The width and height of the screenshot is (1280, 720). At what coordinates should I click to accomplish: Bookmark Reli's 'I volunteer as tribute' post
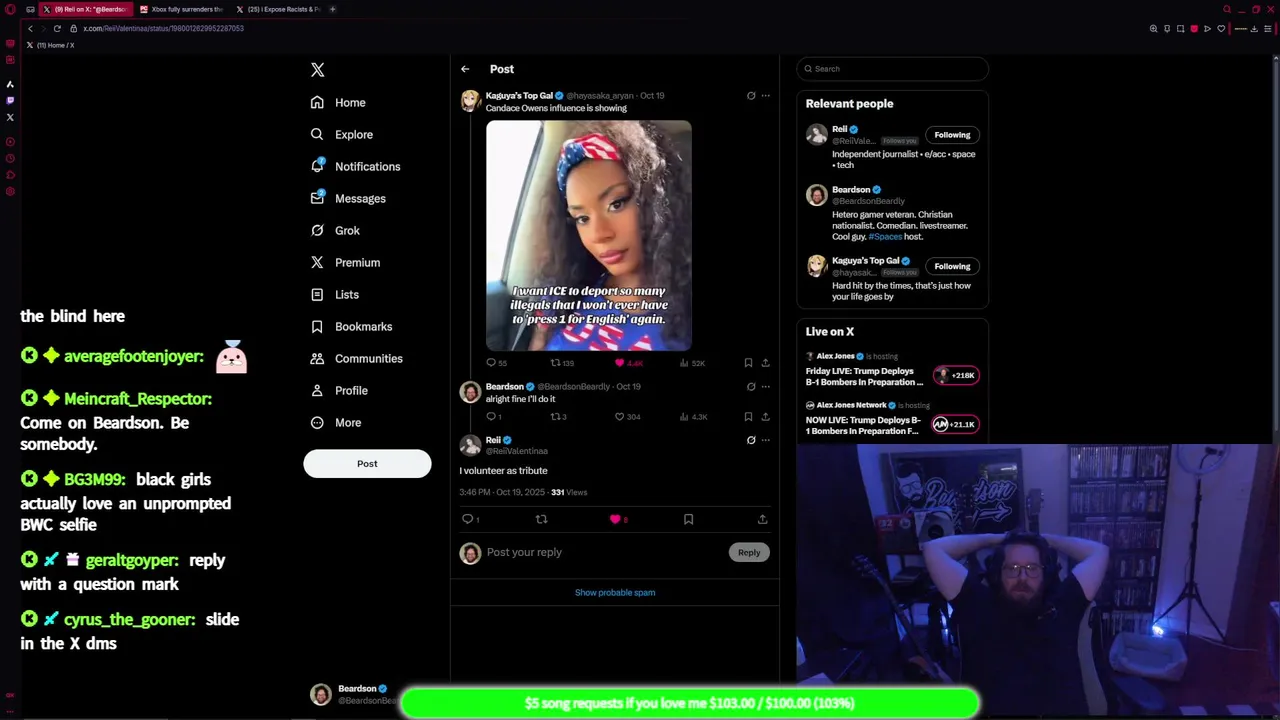click(x=688, y=519)
